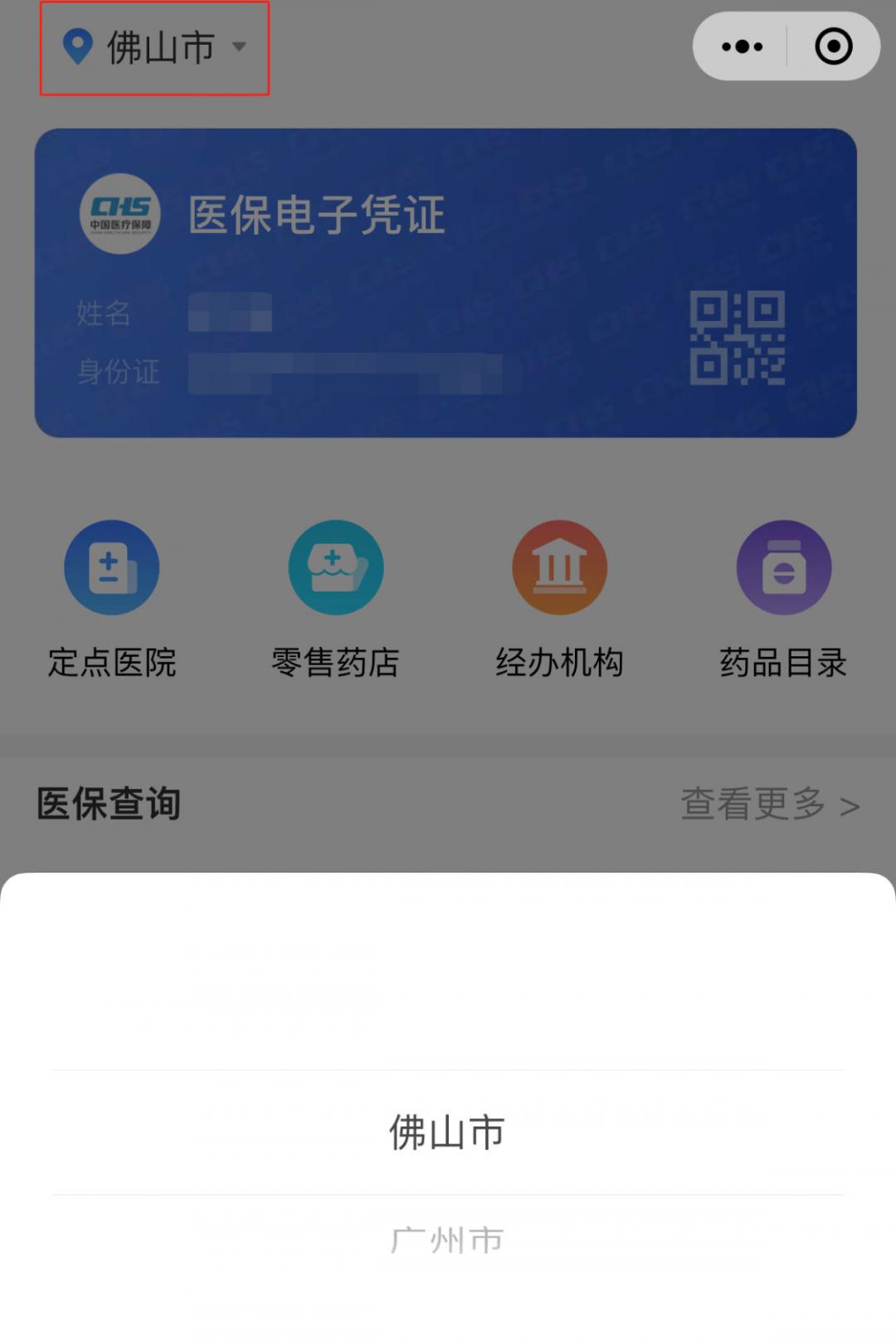Open the 医保电子凭证 card

click(445, 282)
